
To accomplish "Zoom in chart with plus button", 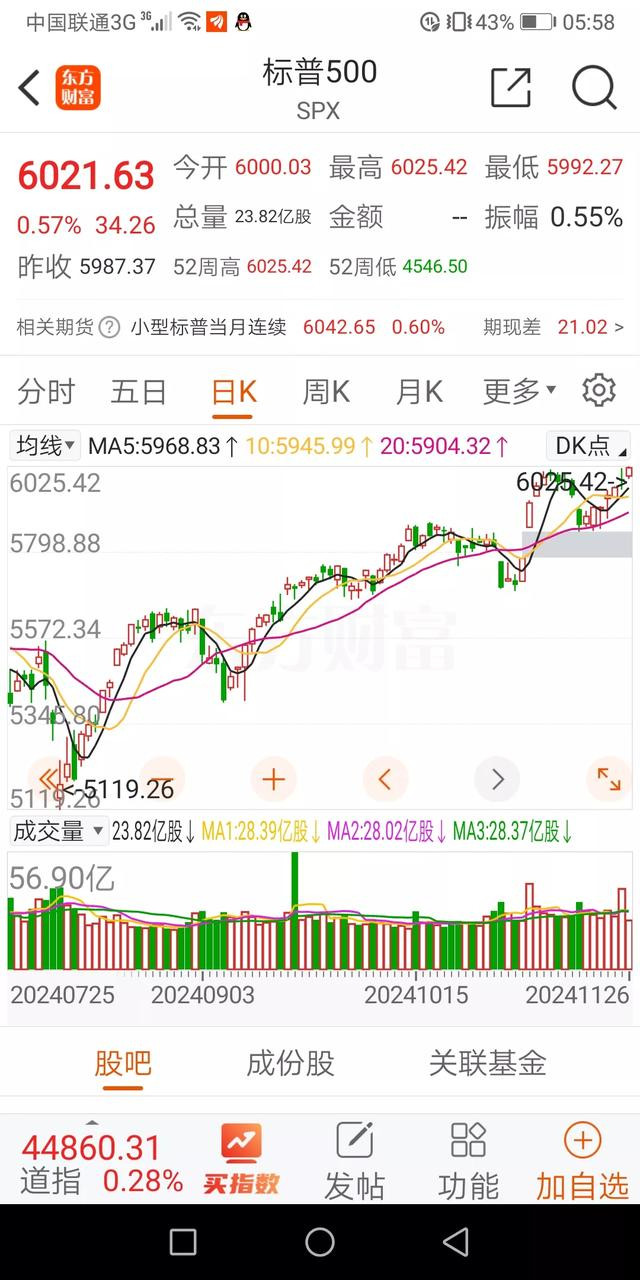I will coord(273,779).
